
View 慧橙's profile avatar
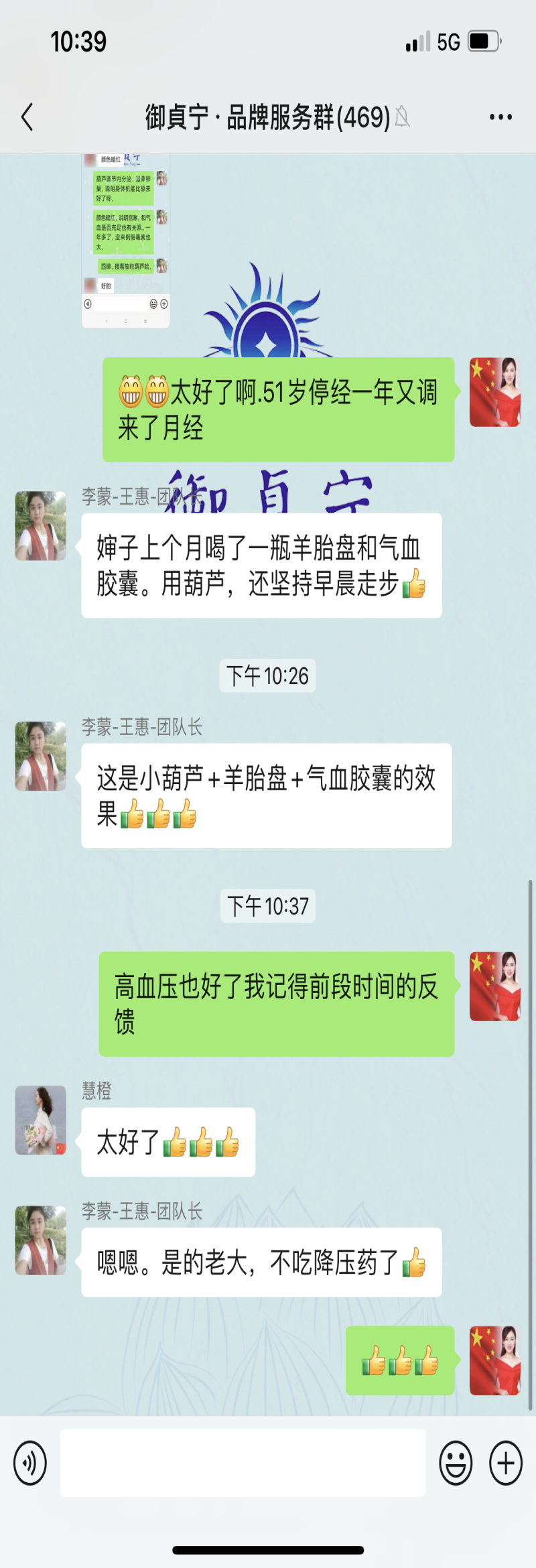pyautogui.click(x=41, y=1120)
